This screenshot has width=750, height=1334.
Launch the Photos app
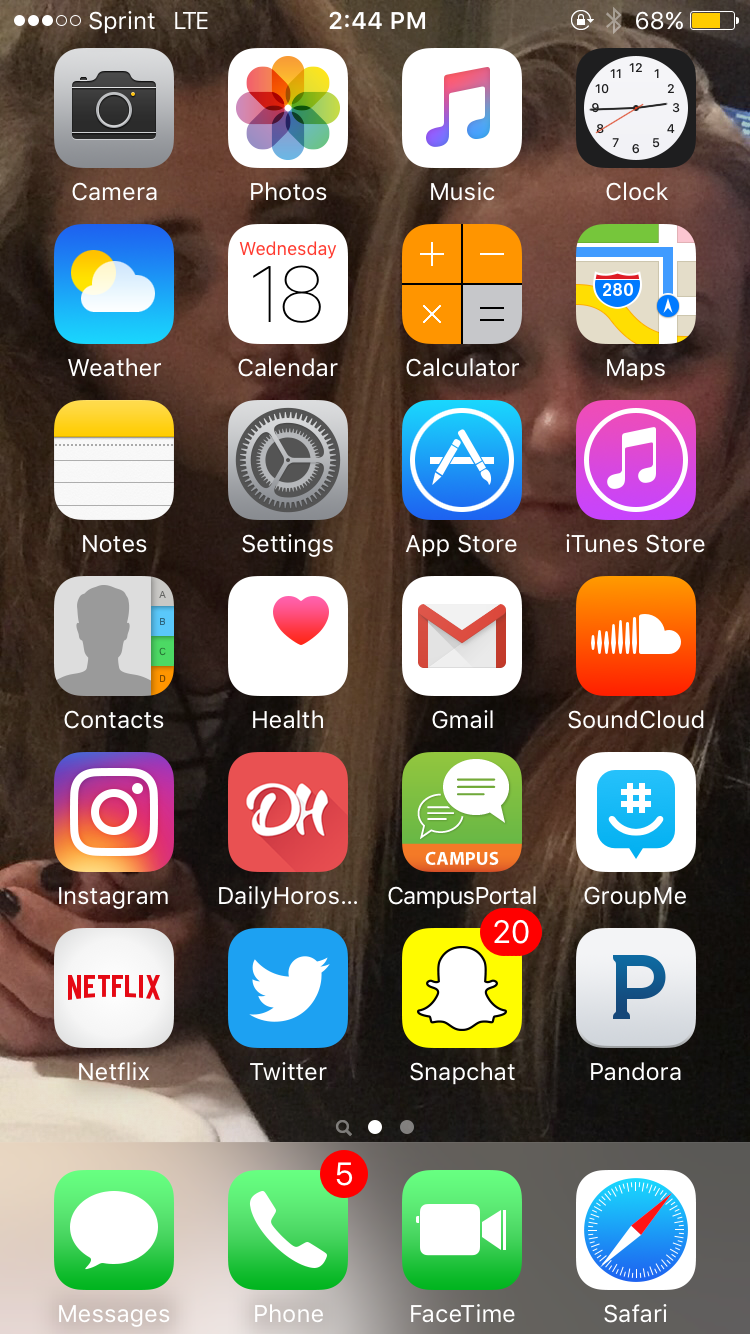288,108
